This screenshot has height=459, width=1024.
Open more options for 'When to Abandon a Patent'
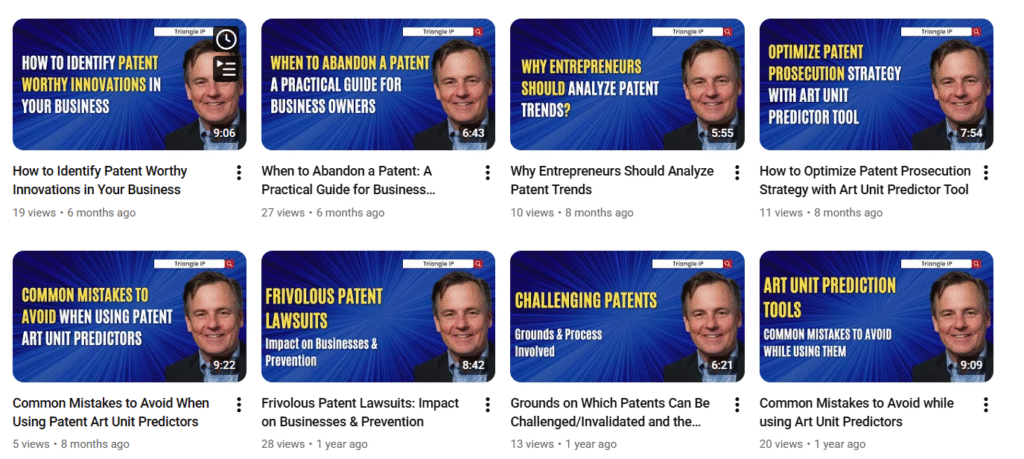tap(488, 173)
